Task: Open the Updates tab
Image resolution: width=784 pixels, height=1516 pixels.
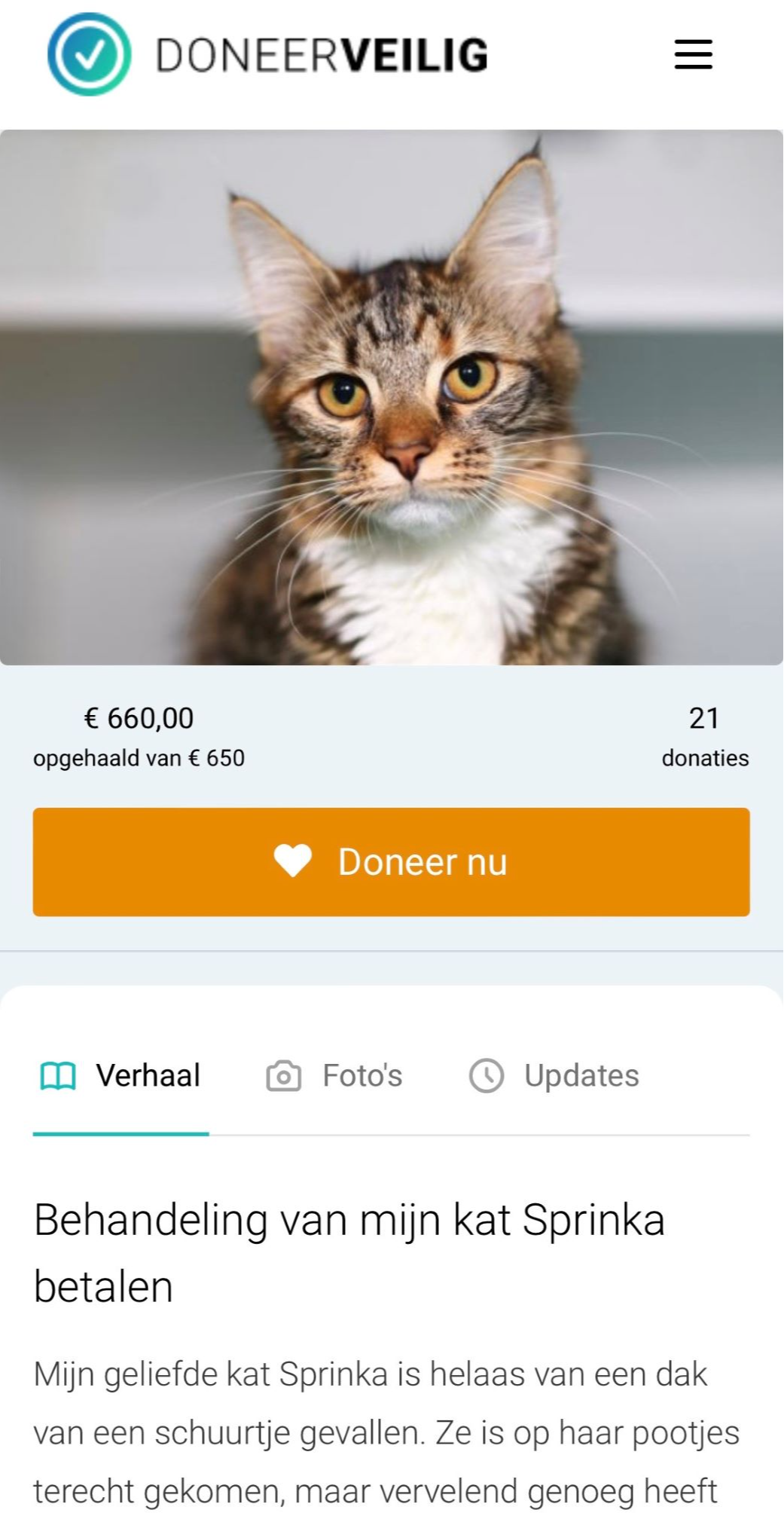Action: point(554,1075)
